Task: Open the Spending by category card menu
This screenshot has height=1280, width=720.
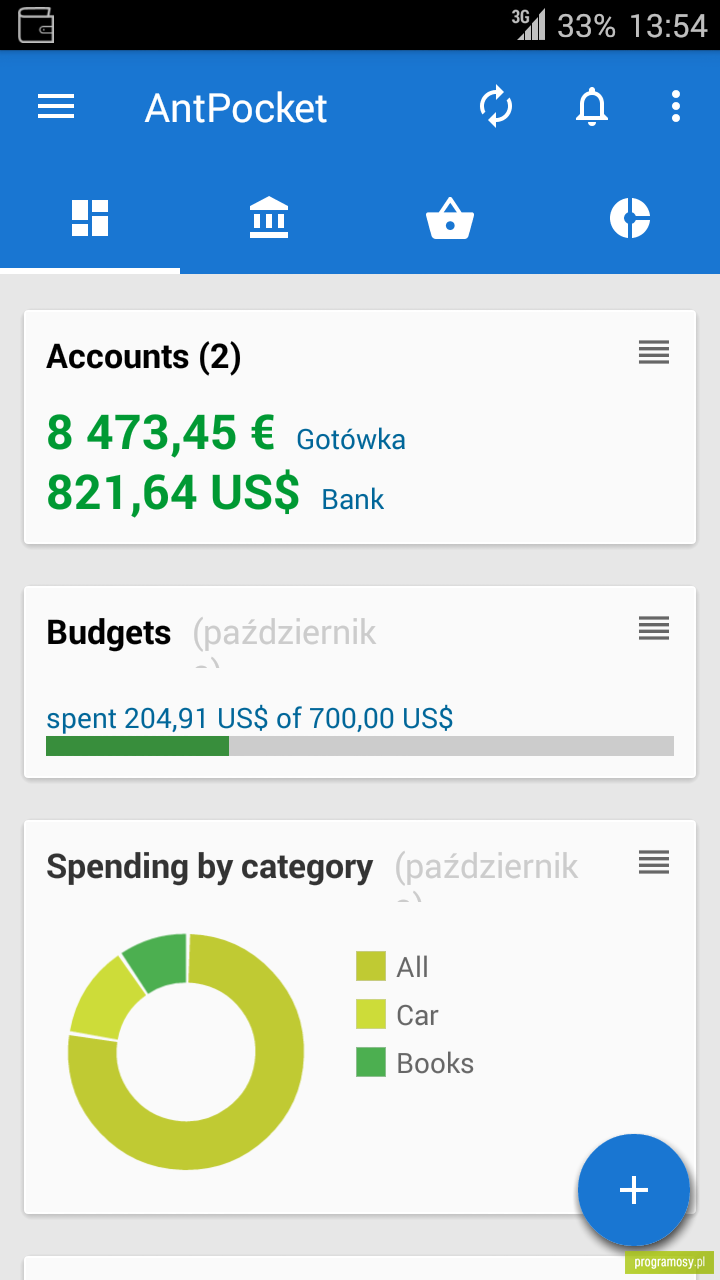Action: [654, 862]
